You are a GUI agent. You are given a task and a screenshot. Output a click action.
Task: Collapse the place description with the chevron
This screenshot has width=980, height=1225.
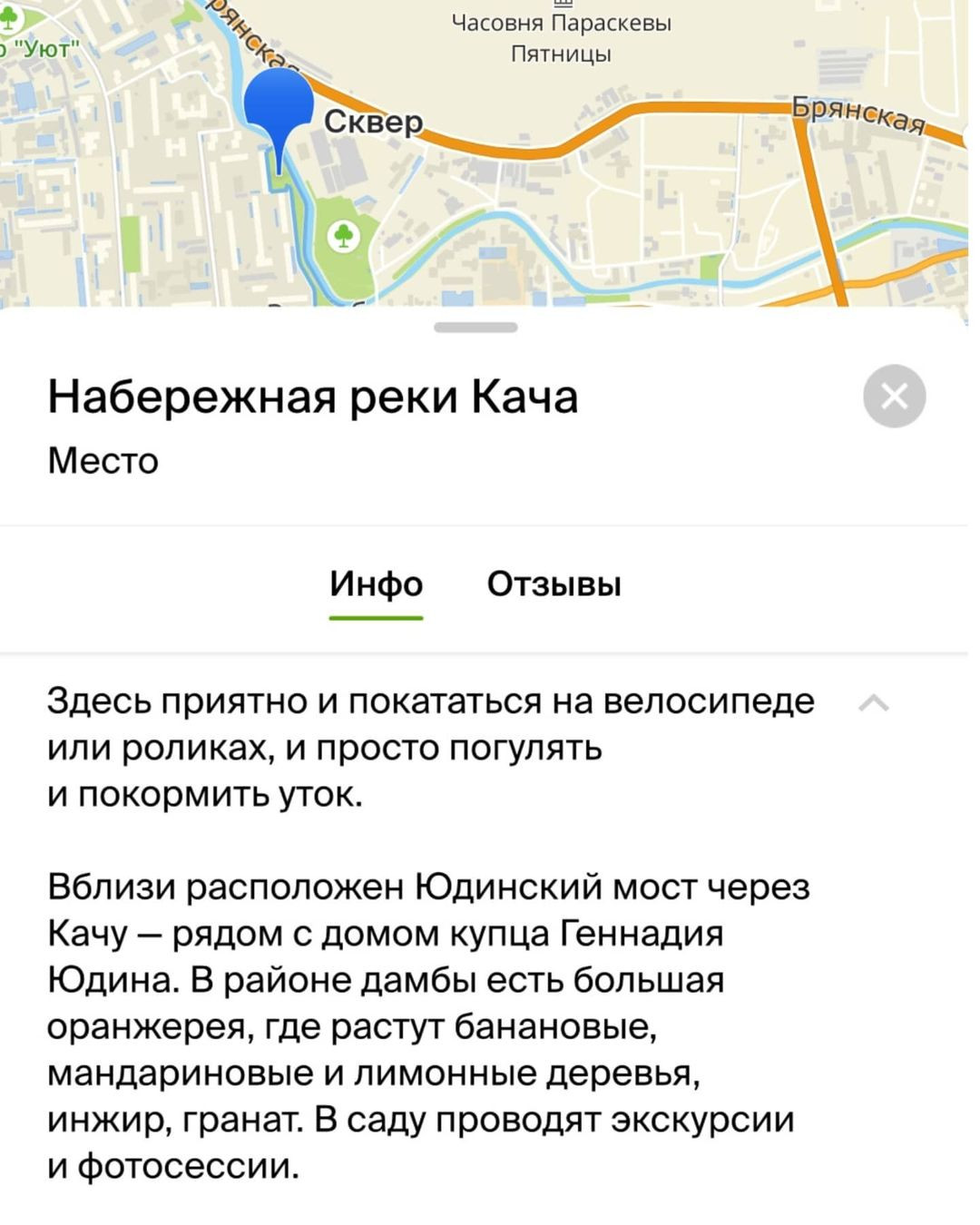click(873, 703)
